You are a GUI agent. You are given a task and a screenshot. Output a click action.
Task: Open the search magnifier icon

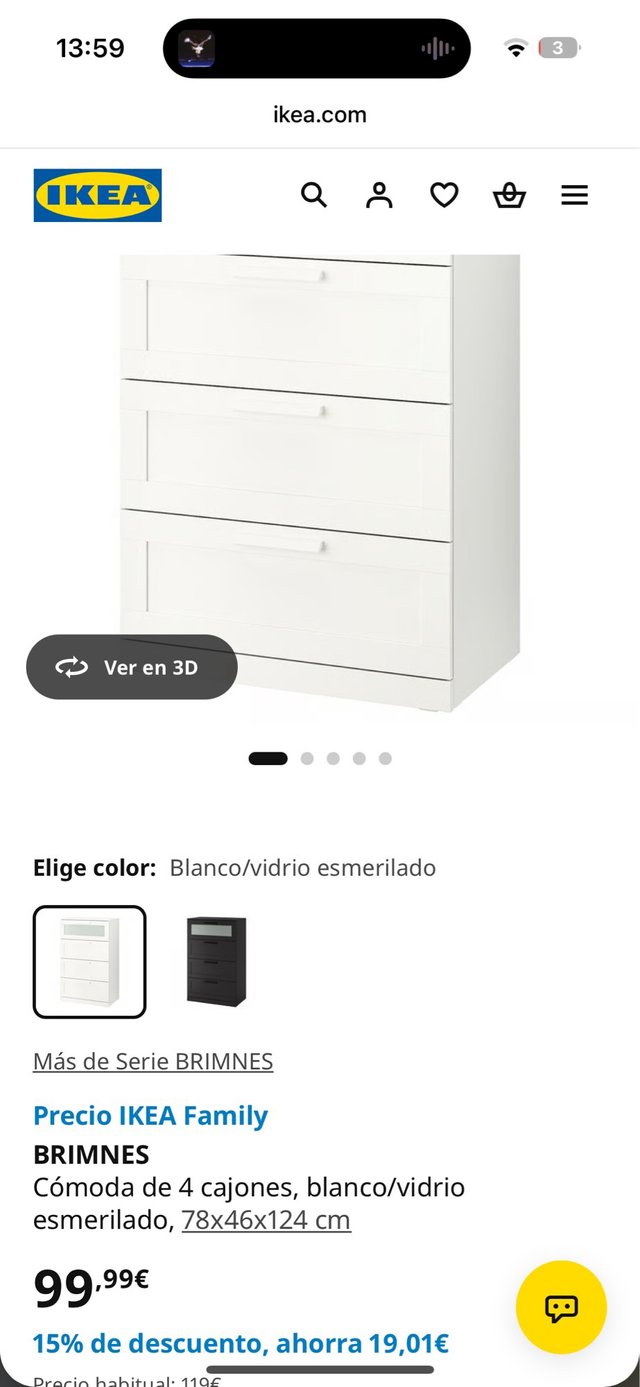point(314,195)
